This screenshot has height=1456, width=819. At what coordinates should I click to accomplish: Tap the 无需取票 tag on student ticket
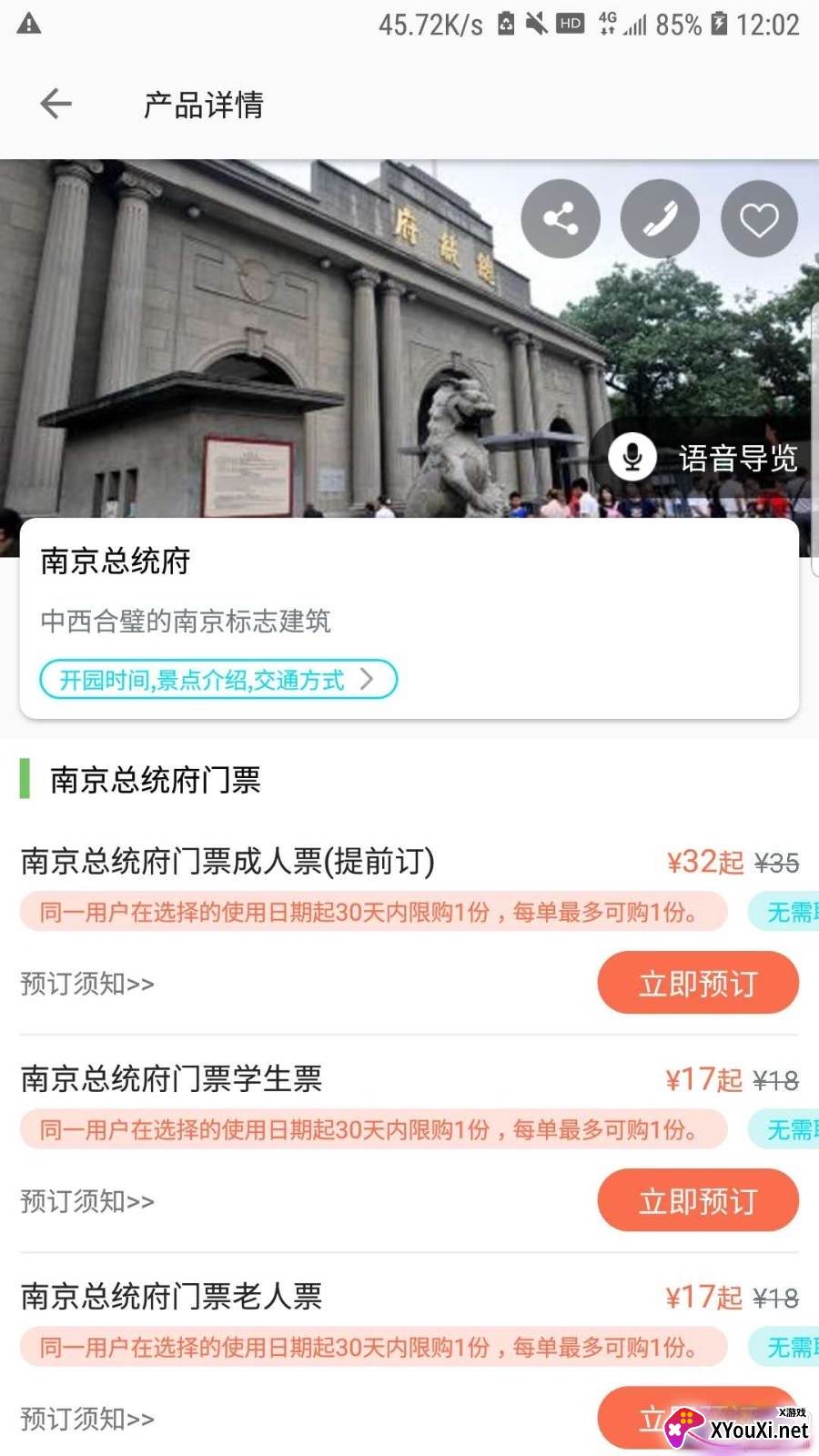790,1129
